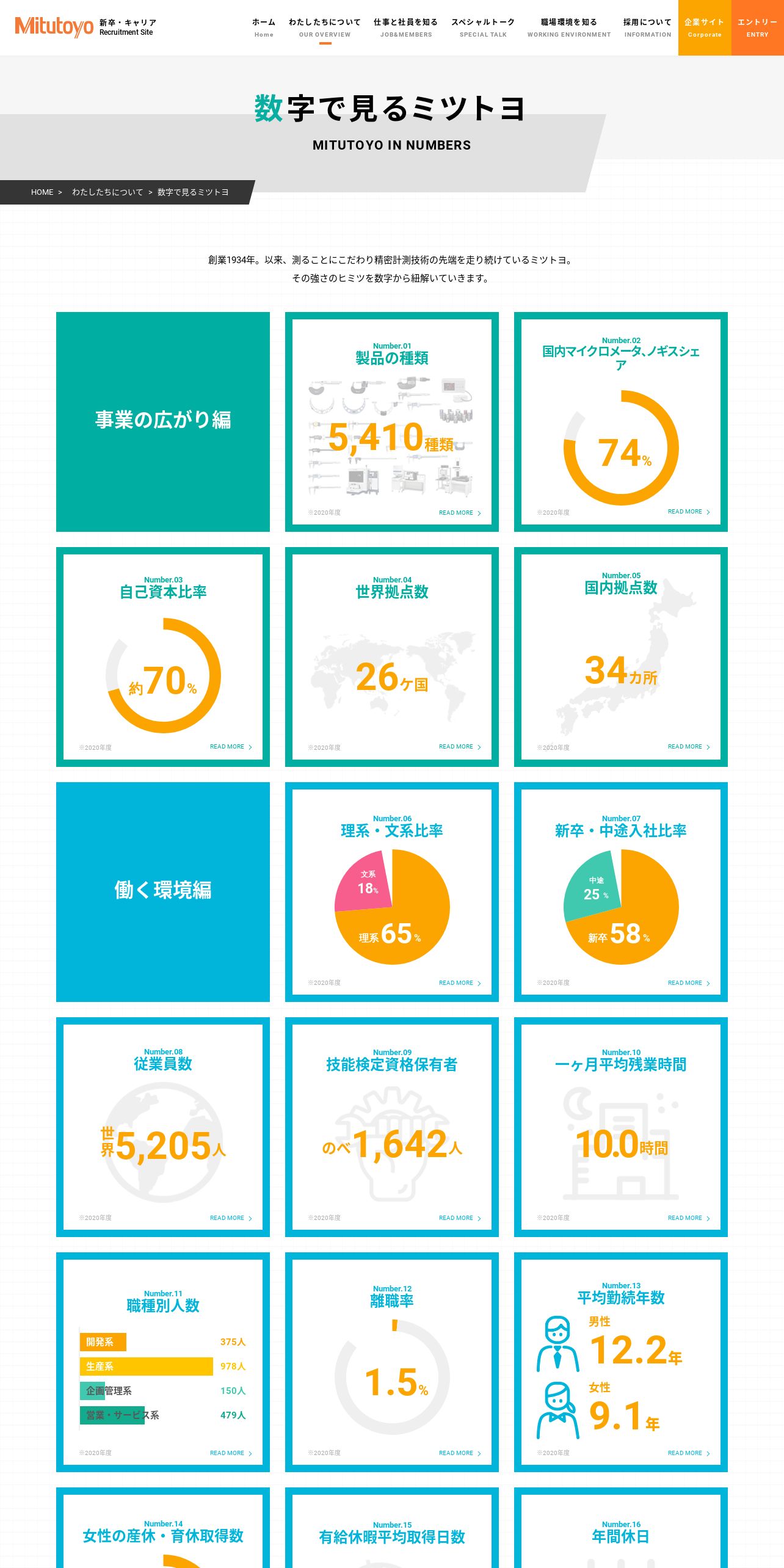
Task: Open the 理系・文系比率 pie chart card
Action: pyautogui.click(x=392, y=892)
